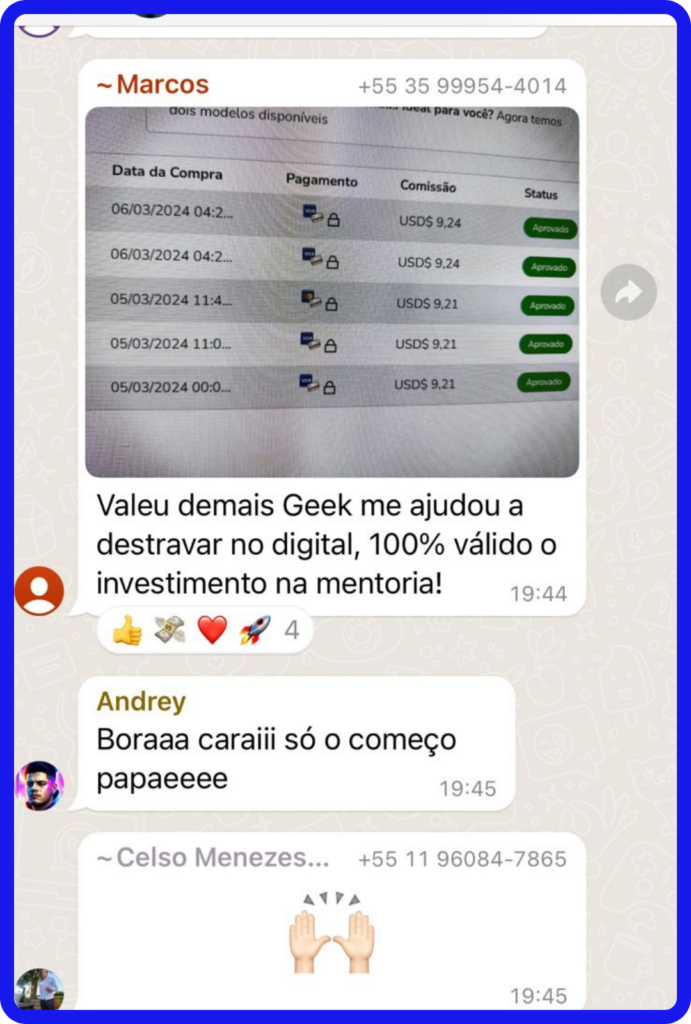Open Andrey's profile picture

point(39,785)
